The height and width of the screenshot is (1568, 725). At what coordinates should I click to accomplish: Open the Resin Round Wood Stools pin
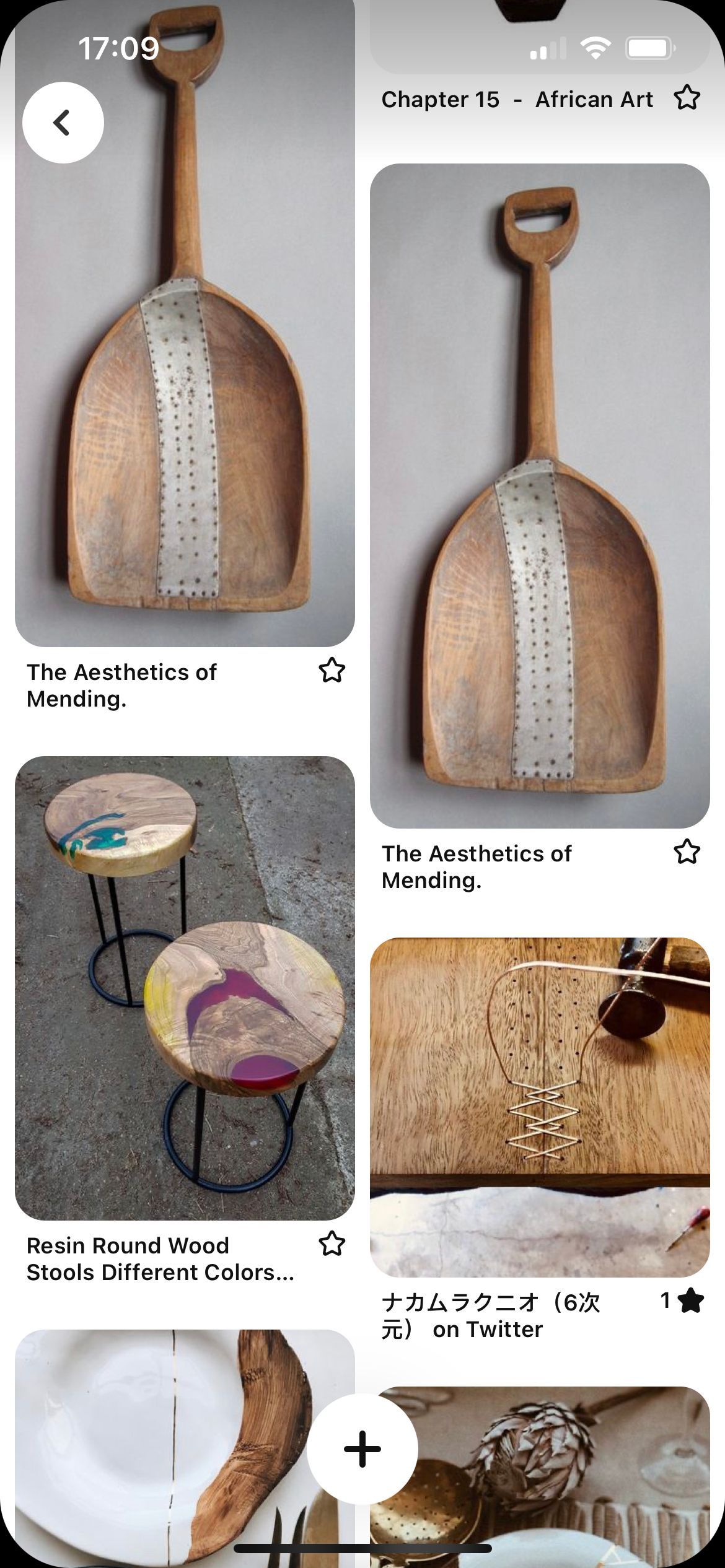[x=185, y=988]
